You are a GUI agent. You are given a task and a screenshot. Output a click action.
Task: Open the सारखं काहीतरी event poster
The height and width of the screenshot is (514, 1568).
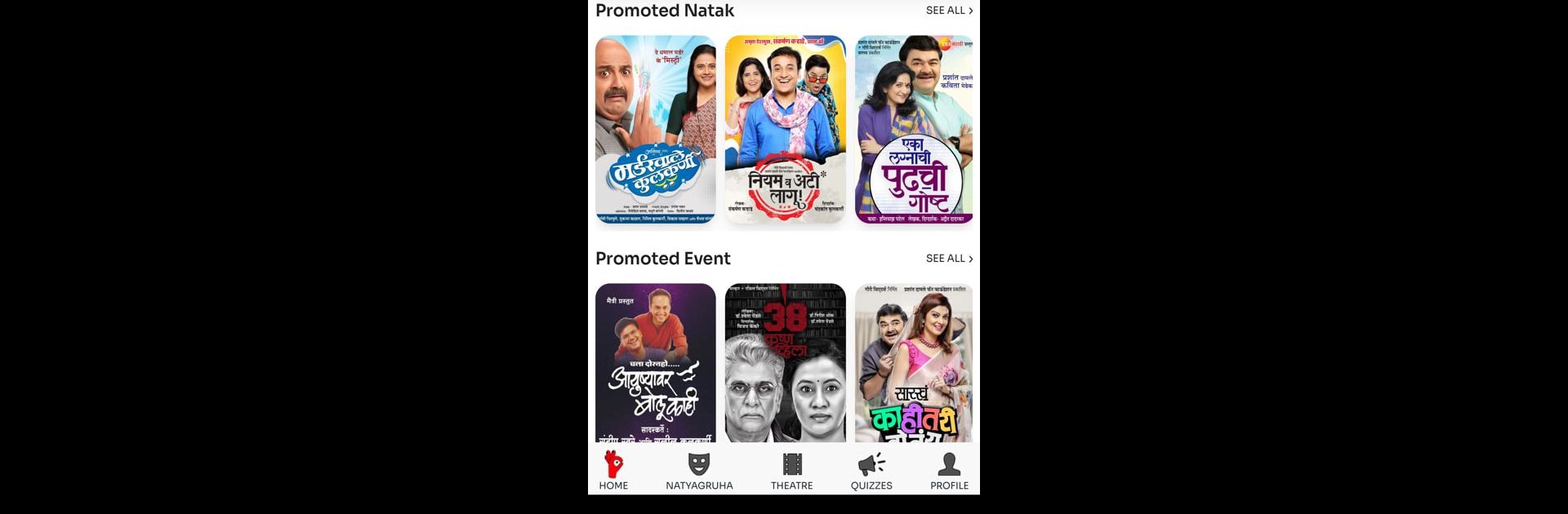tap(914, 363)
